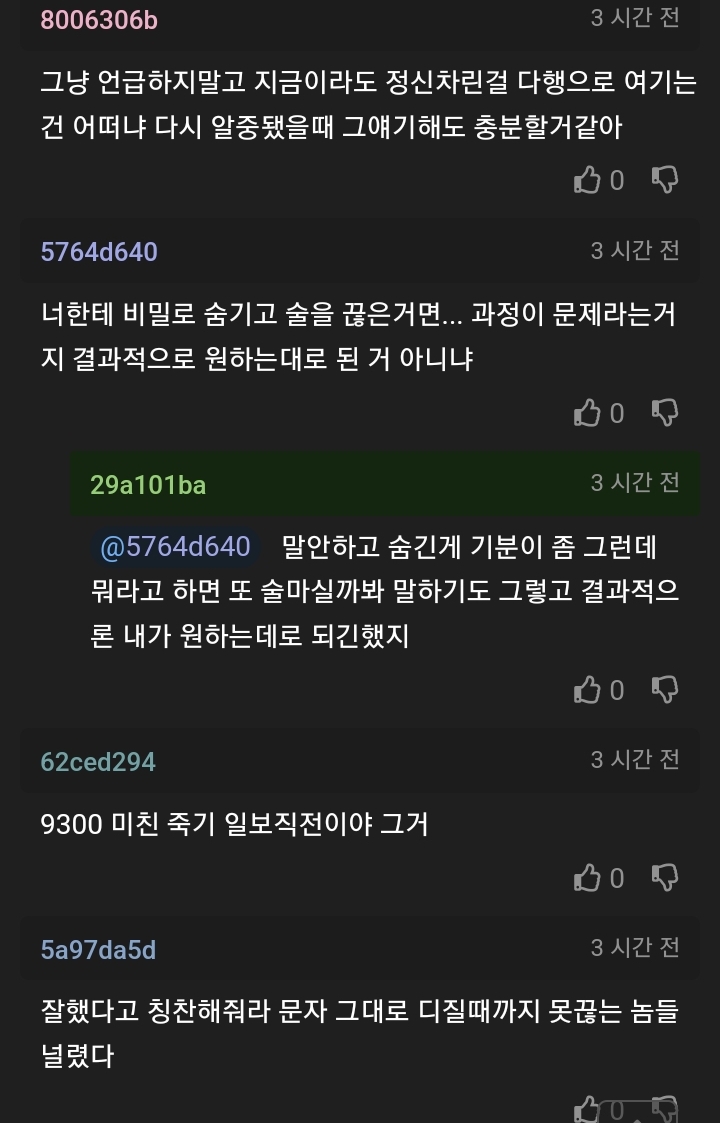Dislike the comment by 8006306b

665,180
